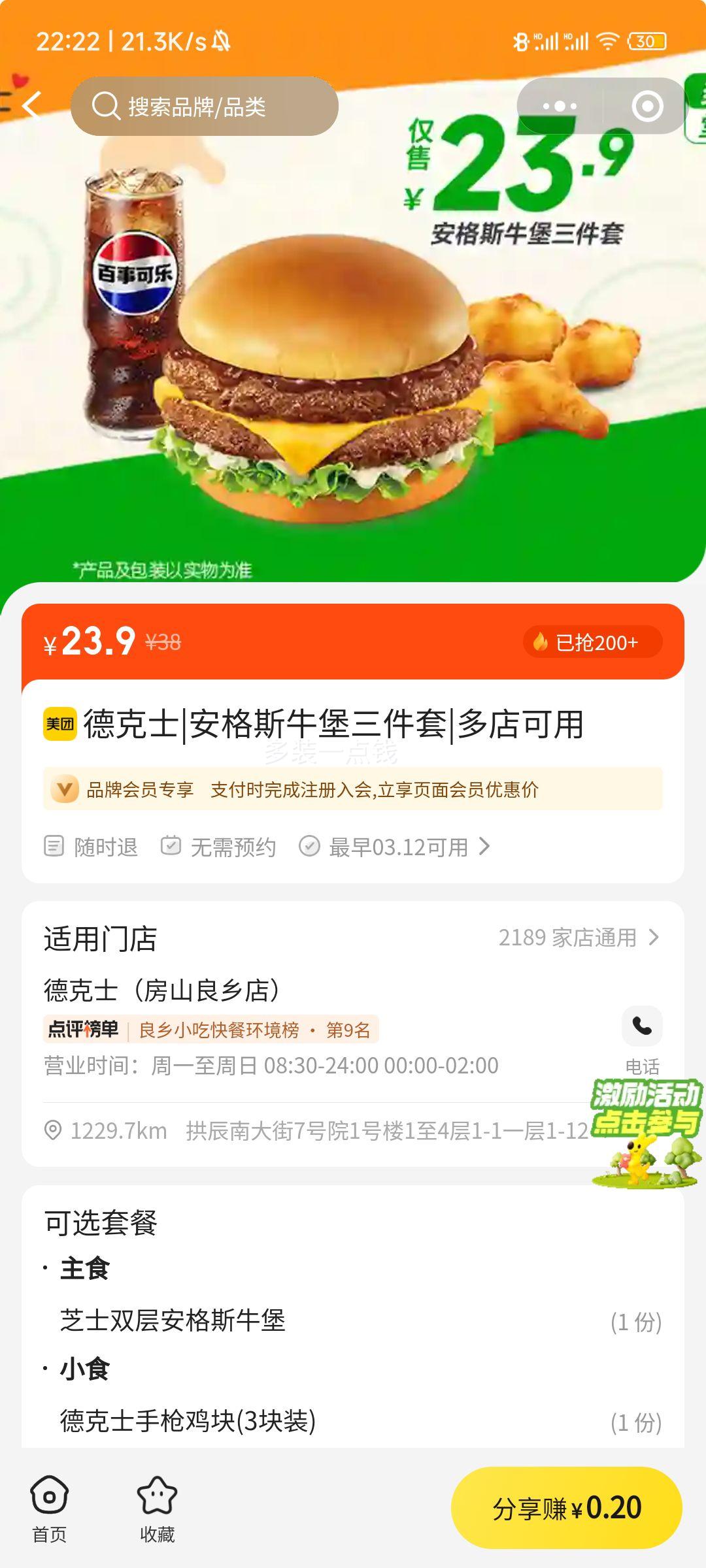Screen dimensions: 706x1568
Task: Tap 分享赚 ¥0.20 share button
Action: click(566, 1508)
